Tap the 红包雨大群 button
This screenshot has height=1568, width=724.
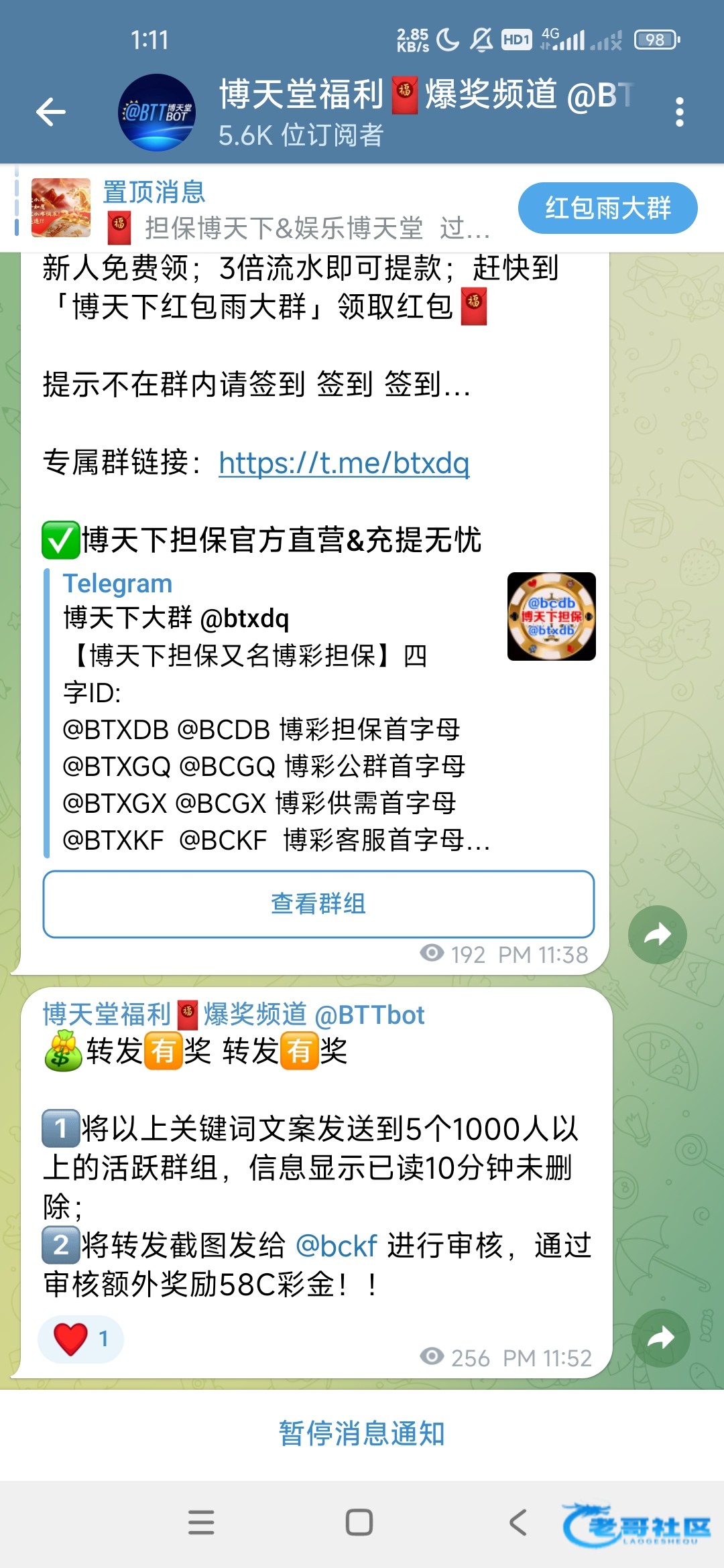point(607,208)
